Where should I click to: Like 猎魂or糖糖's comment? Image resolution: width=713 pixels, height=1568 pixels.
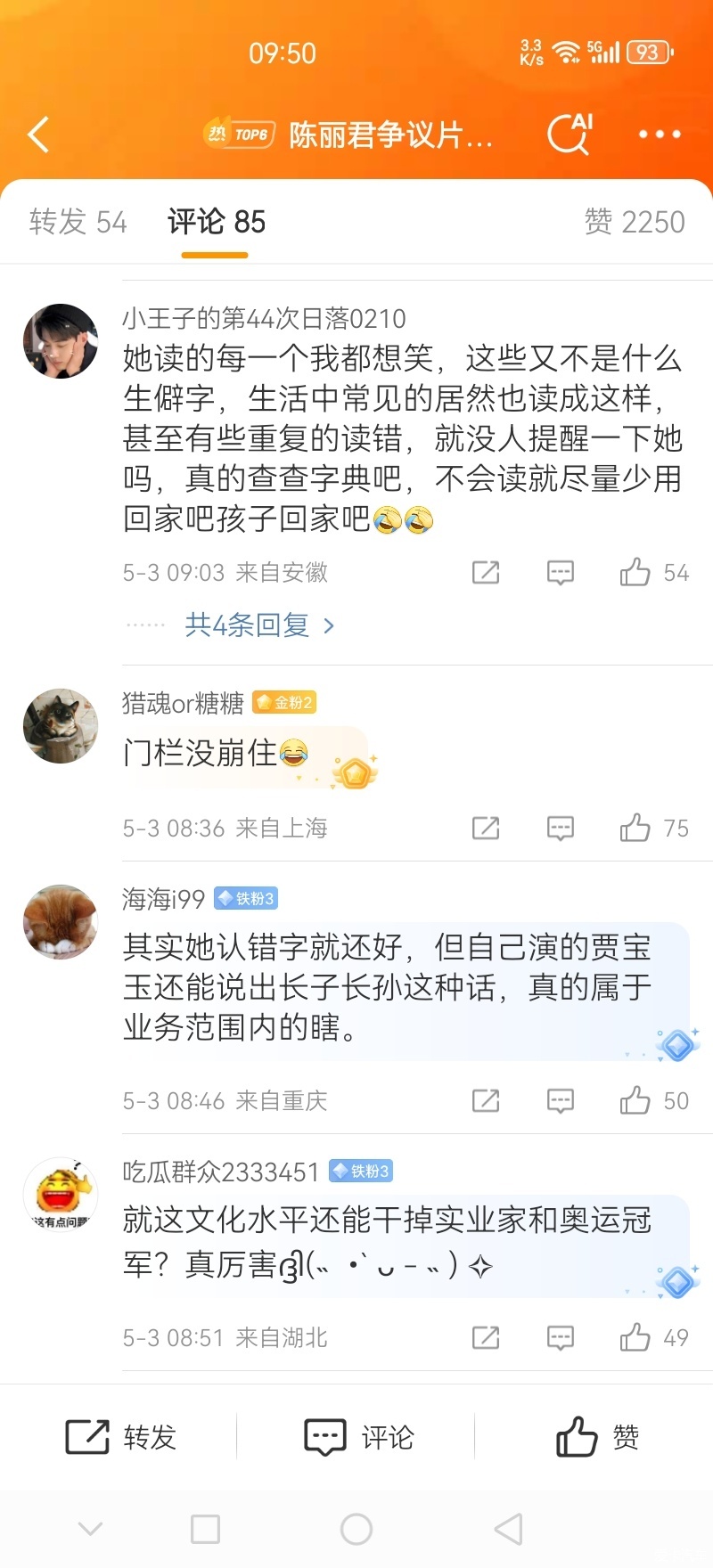(635, 828)
